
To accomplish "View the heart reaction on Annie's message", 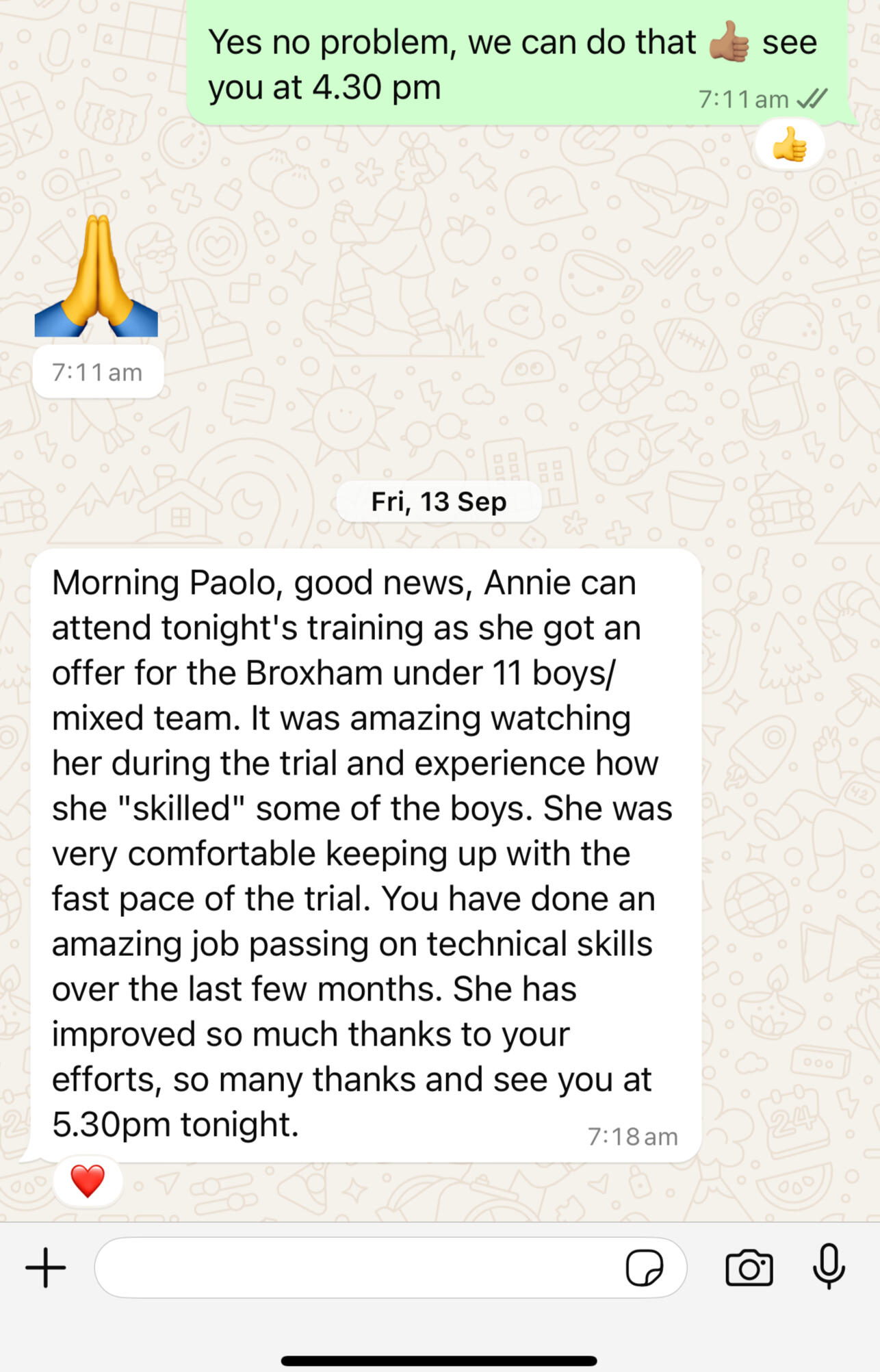I will pyautogui.click(x=88, y=1181).
